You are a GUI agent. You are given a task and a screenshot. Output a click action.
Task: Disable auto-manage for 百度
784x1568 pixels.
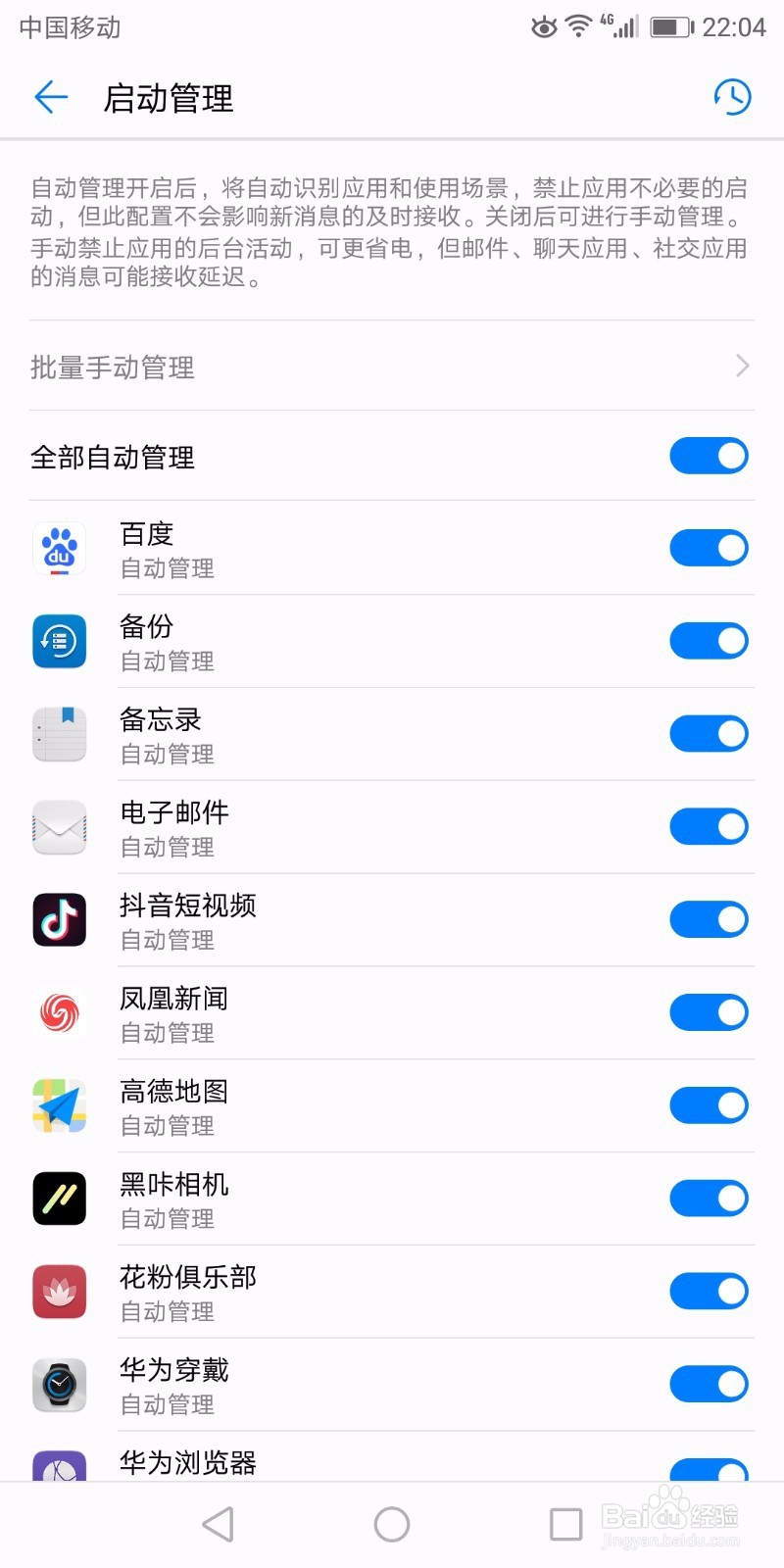pos(709,548)
